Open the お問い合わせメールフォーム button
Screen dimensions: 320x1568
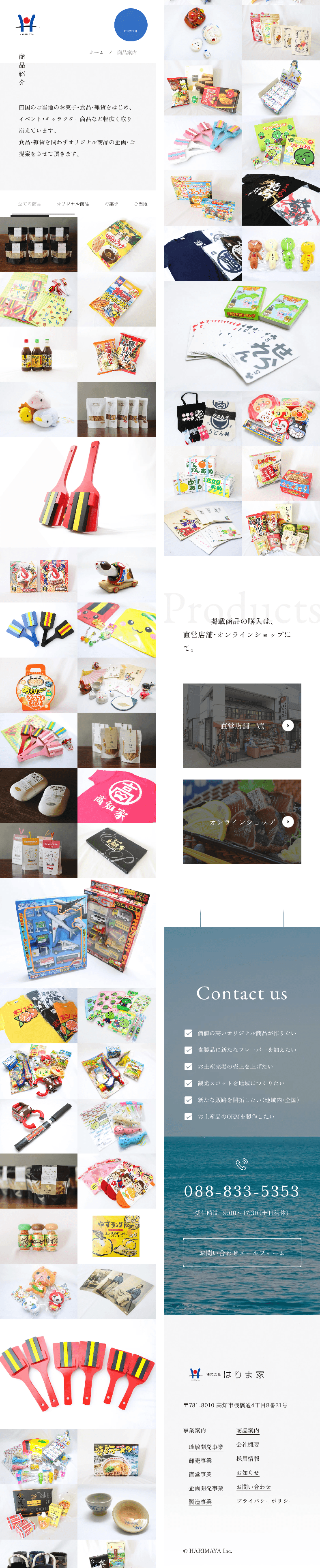tap(242, 1253)
